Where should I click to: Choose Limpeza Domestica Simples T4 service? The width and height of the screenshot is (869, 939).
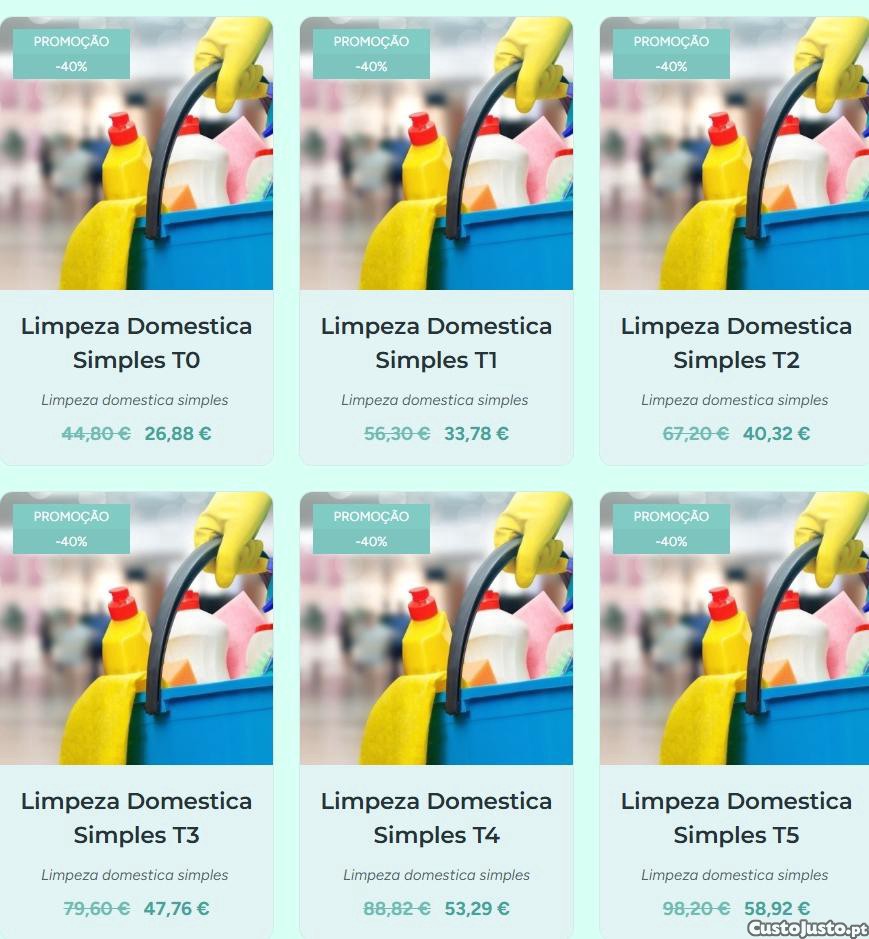coord(436,817)
